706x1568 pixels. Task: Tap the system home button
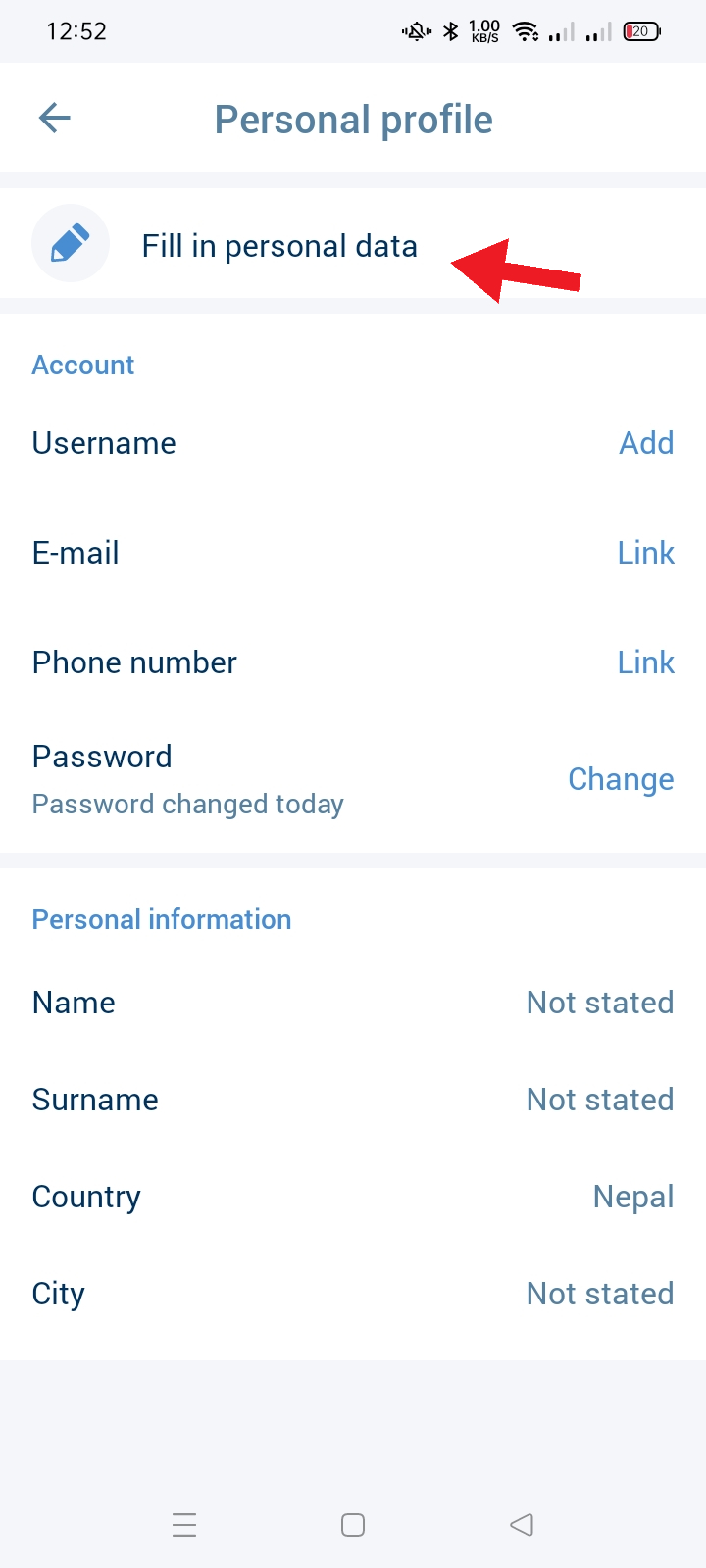click(x=353, y=1525)
